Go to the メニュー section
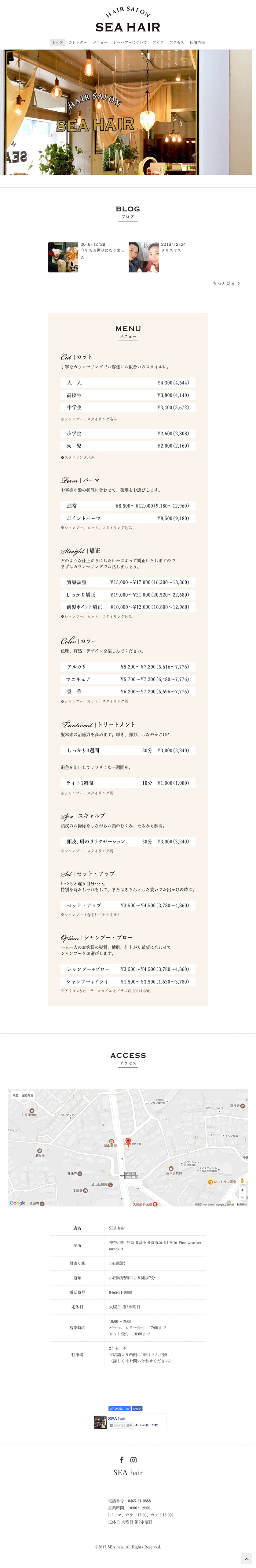This screenshot has height=1568, width=256. pos(100,43)
